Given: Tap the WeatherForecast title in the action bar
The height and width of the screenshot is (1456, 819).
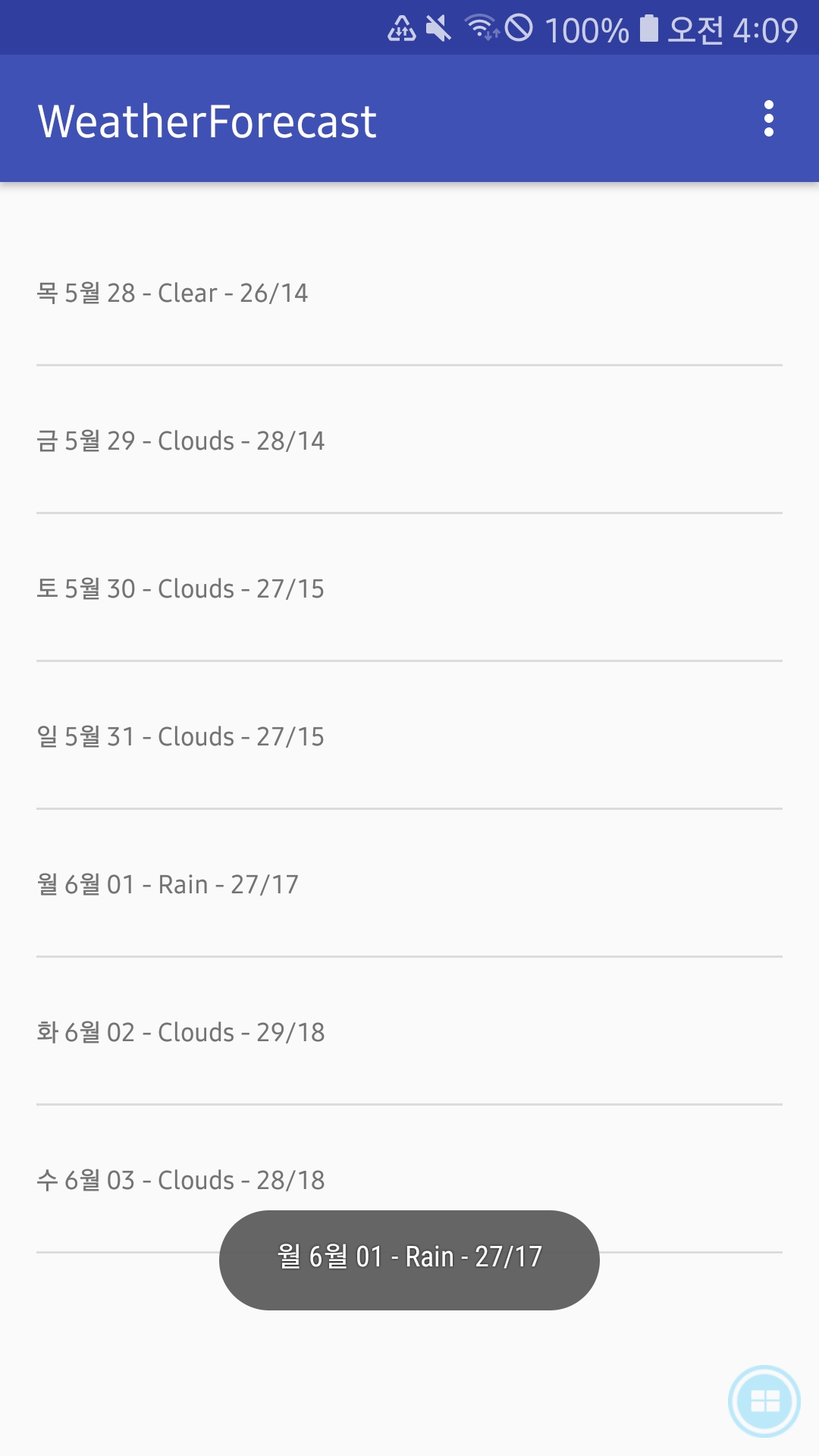Looking at the screenshot, I should coord(206,119).
